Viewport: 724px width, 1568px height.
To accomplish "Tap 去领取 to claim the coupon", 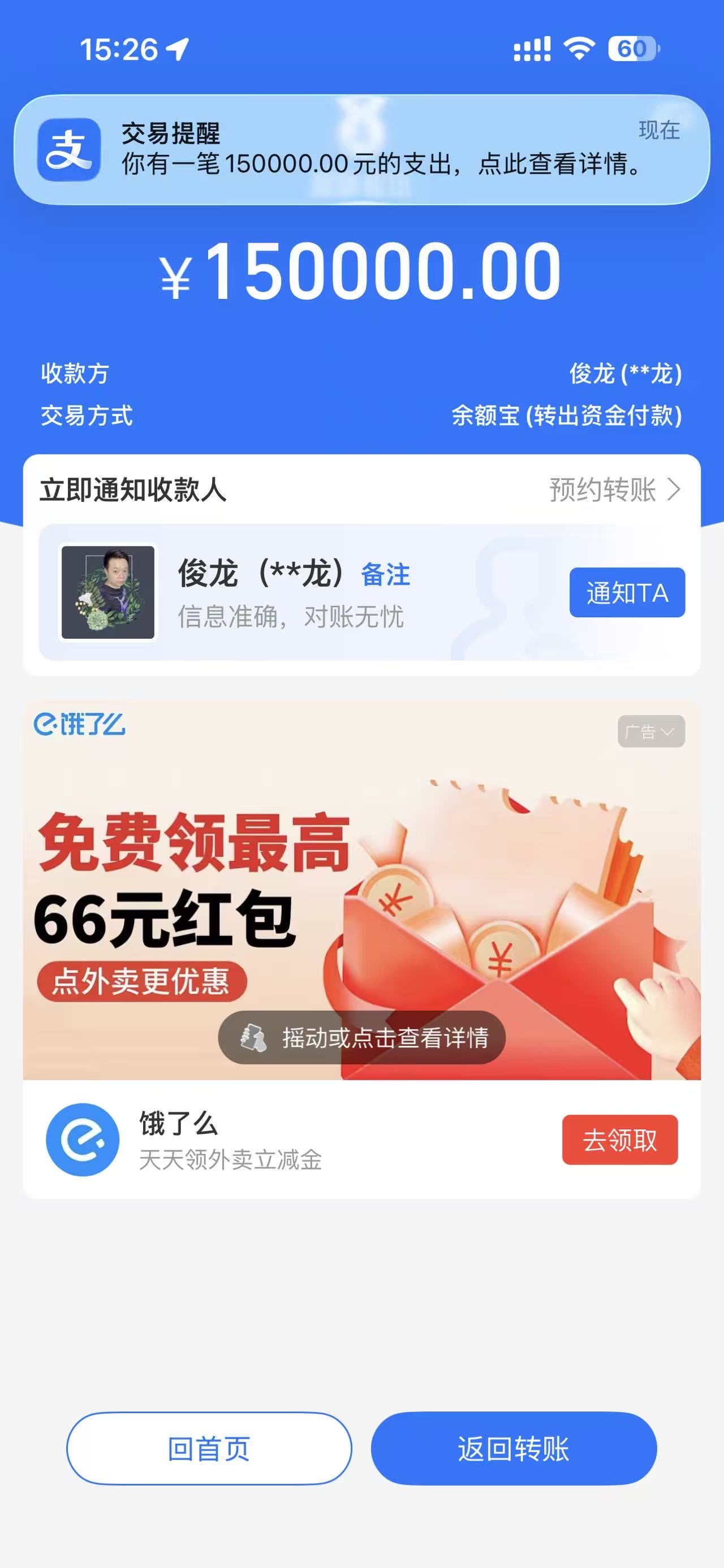I will click(619, 1140).
